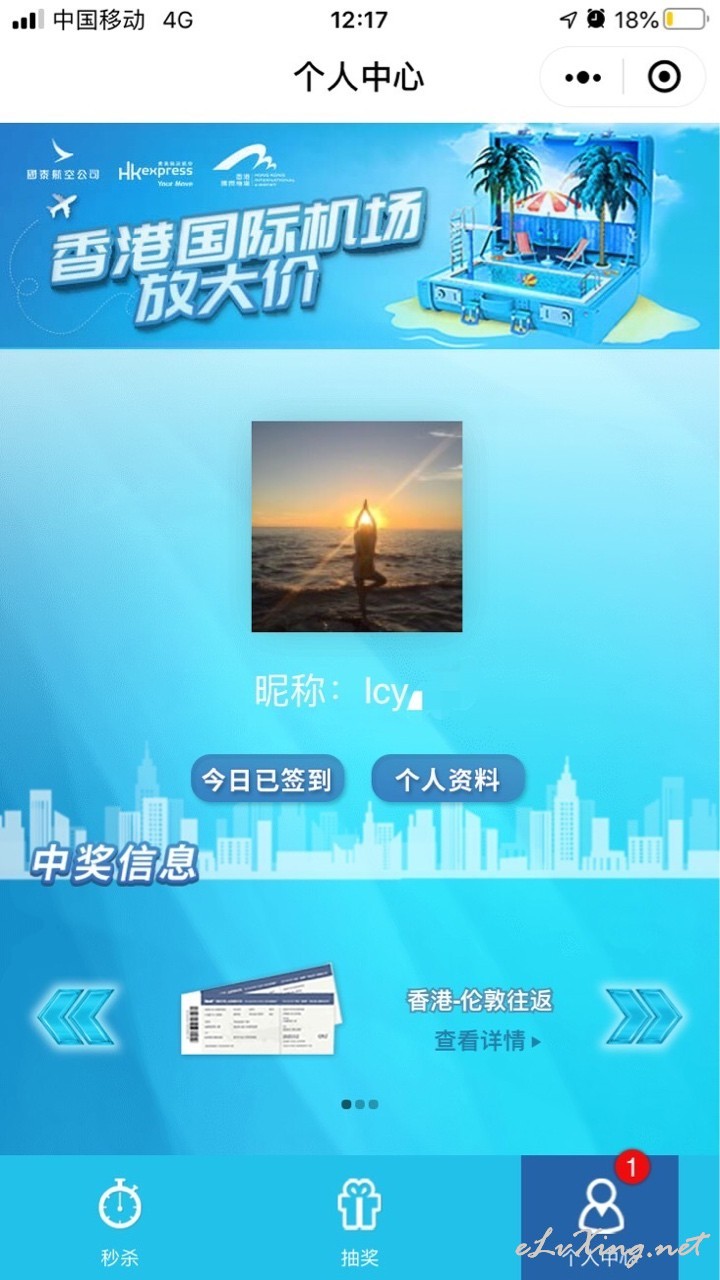Open 个人资料 personal info

click(x=447, y=779)
